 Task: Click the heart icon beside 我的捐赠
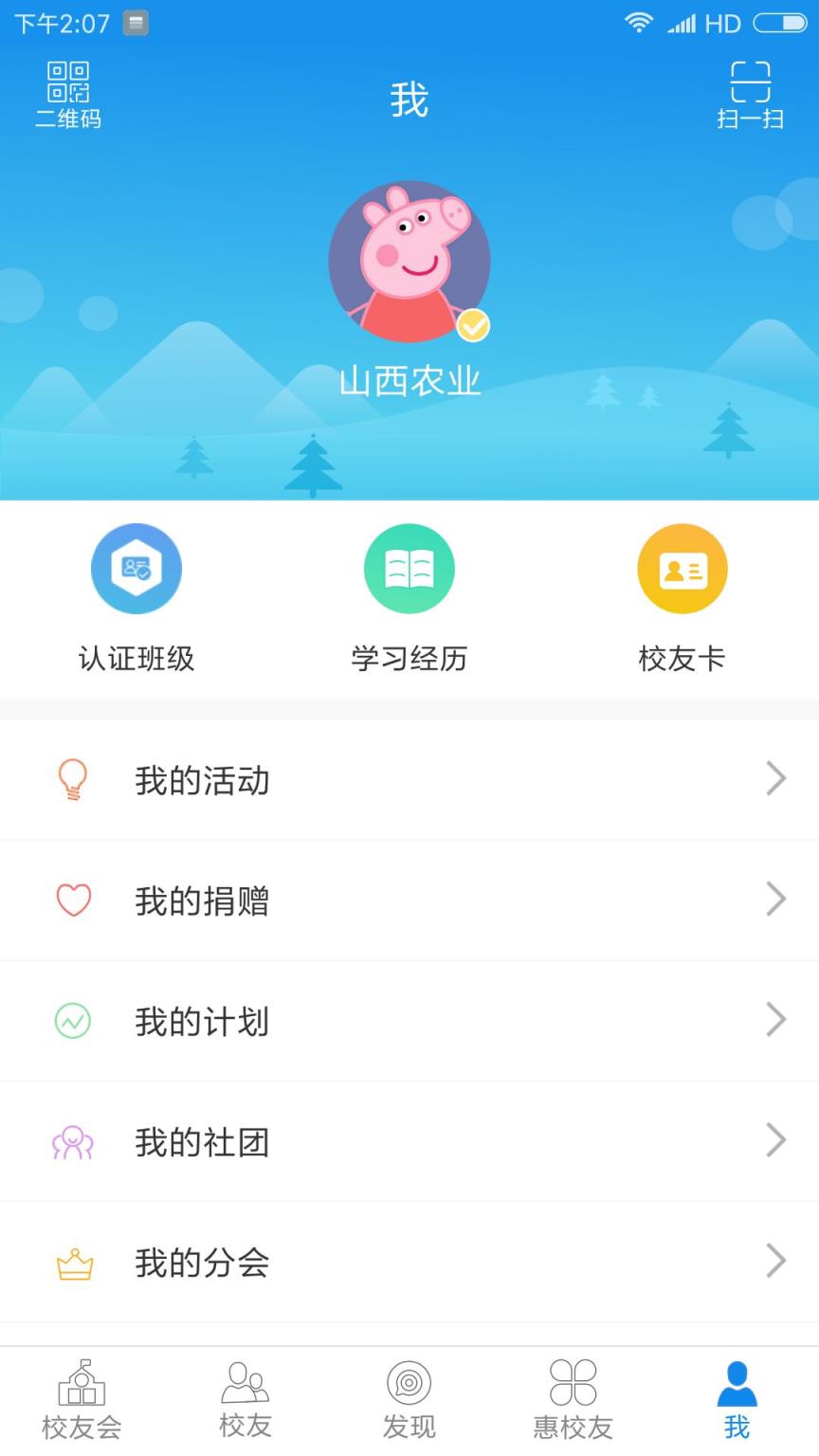[72, 900]
